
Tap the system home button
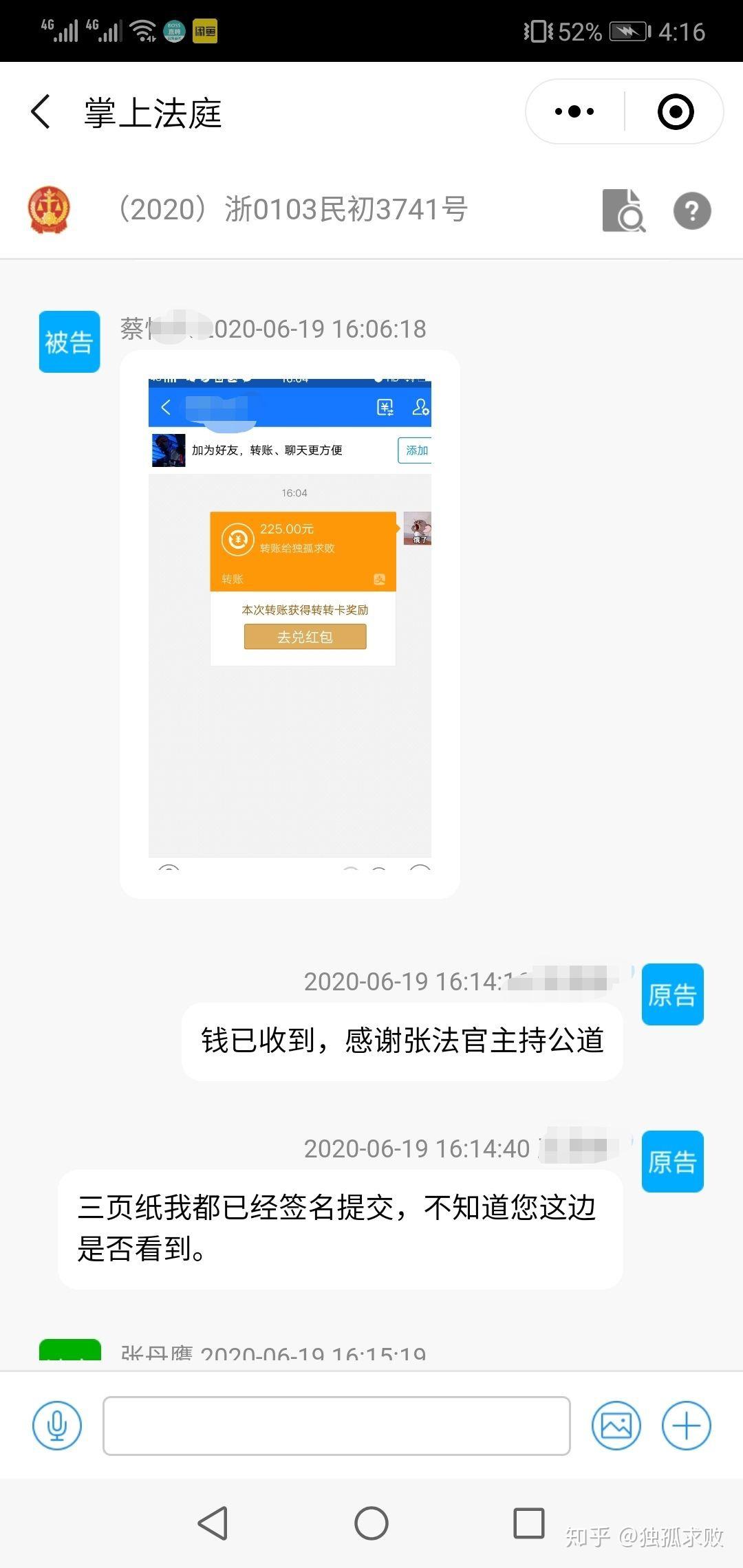point(371,1523)
